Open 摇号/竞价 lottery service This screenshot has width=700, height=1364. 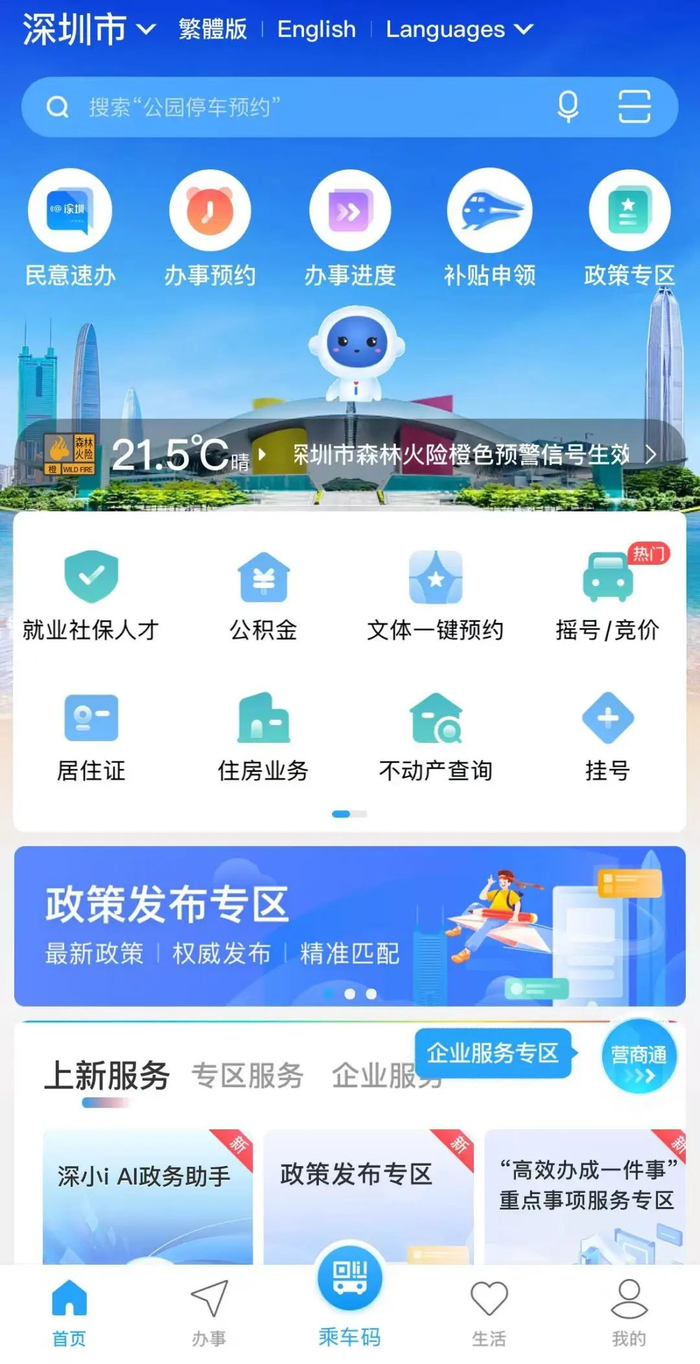[608, 595]
